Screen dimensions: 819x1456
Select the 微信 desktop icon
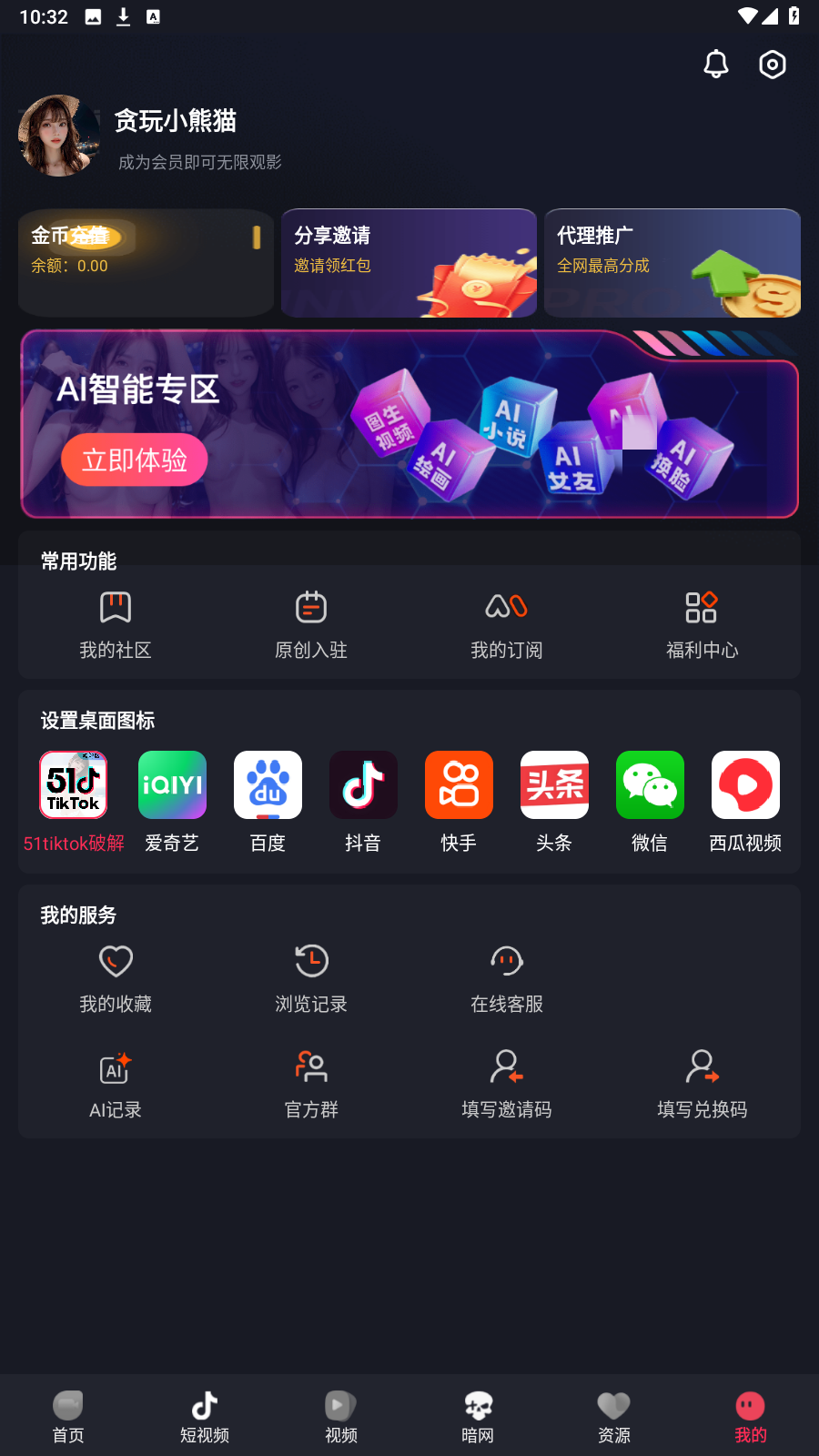pyautogui.click(x=650, y=800)
